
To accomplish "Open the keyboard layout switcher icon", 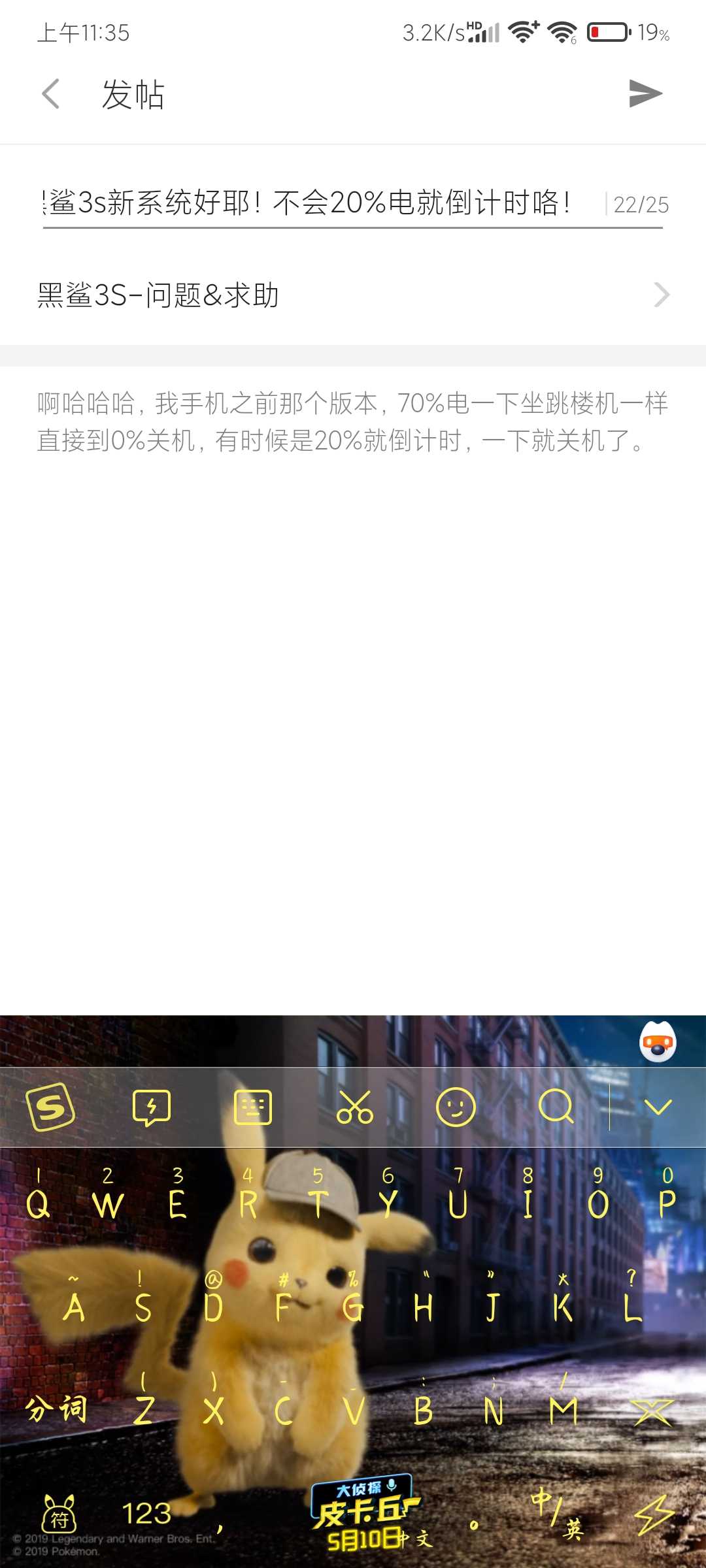I will 253,1107.
